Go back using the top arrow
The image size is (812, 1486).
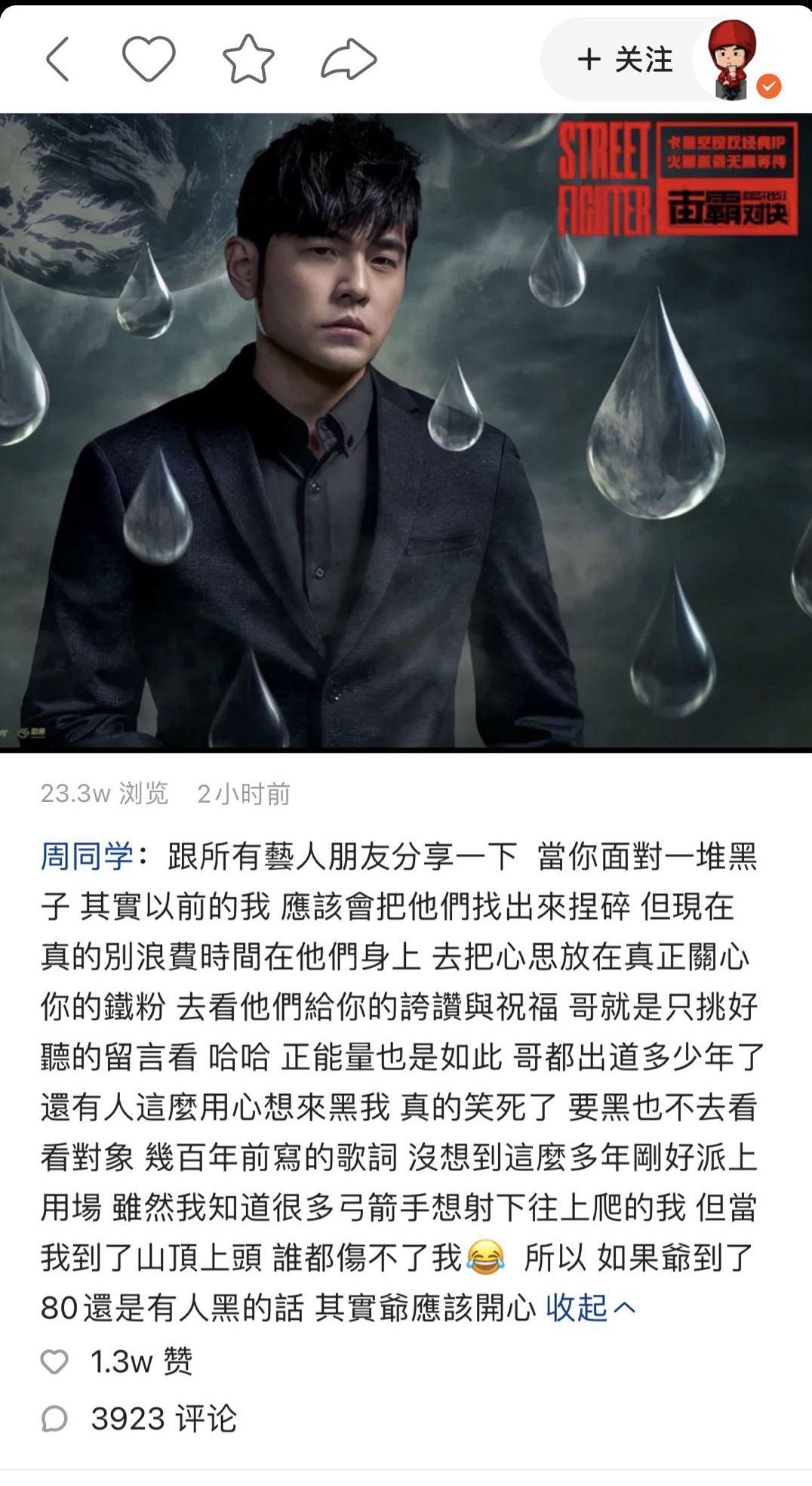(58, 59)
